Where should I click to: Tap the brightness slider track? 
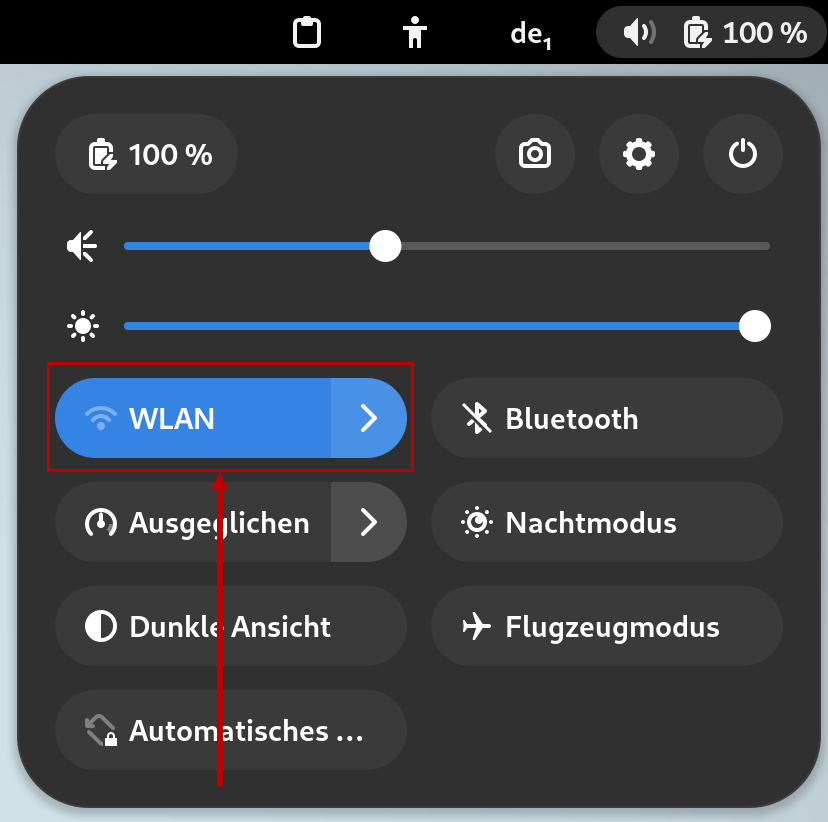pyautogui.click(x=438, y=326)
